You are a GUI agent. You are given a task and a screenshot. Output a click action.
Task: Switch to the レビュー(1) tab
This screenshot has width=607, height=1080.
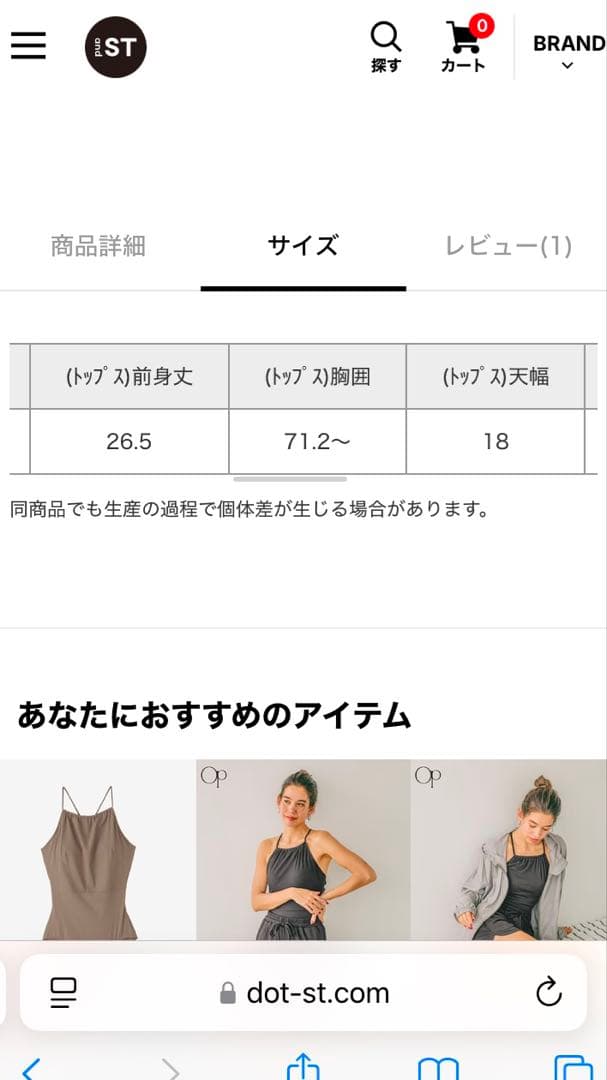[508, 246]
